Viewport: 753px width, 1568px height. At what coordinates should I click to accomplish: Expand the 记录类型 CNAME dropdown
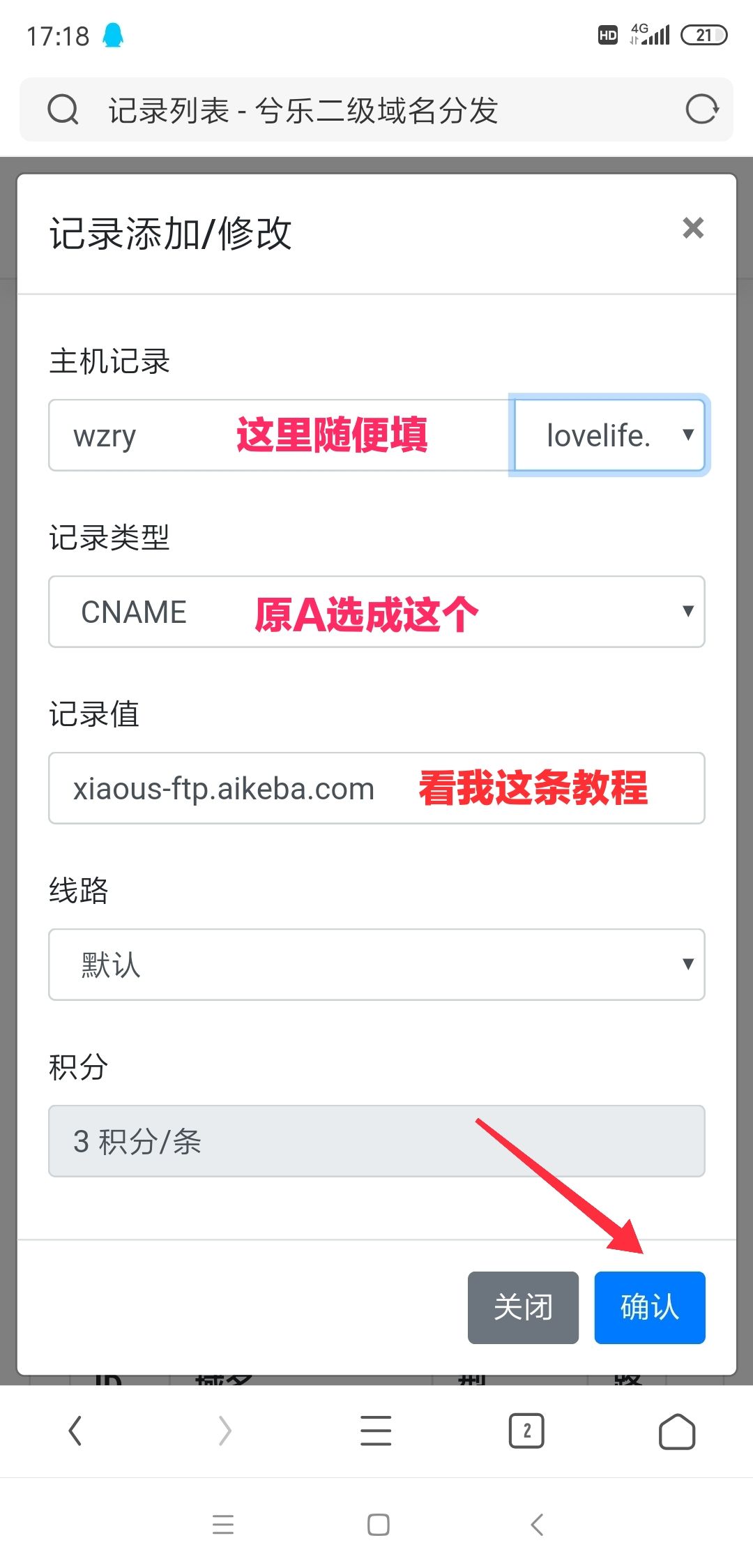point(376,612)
